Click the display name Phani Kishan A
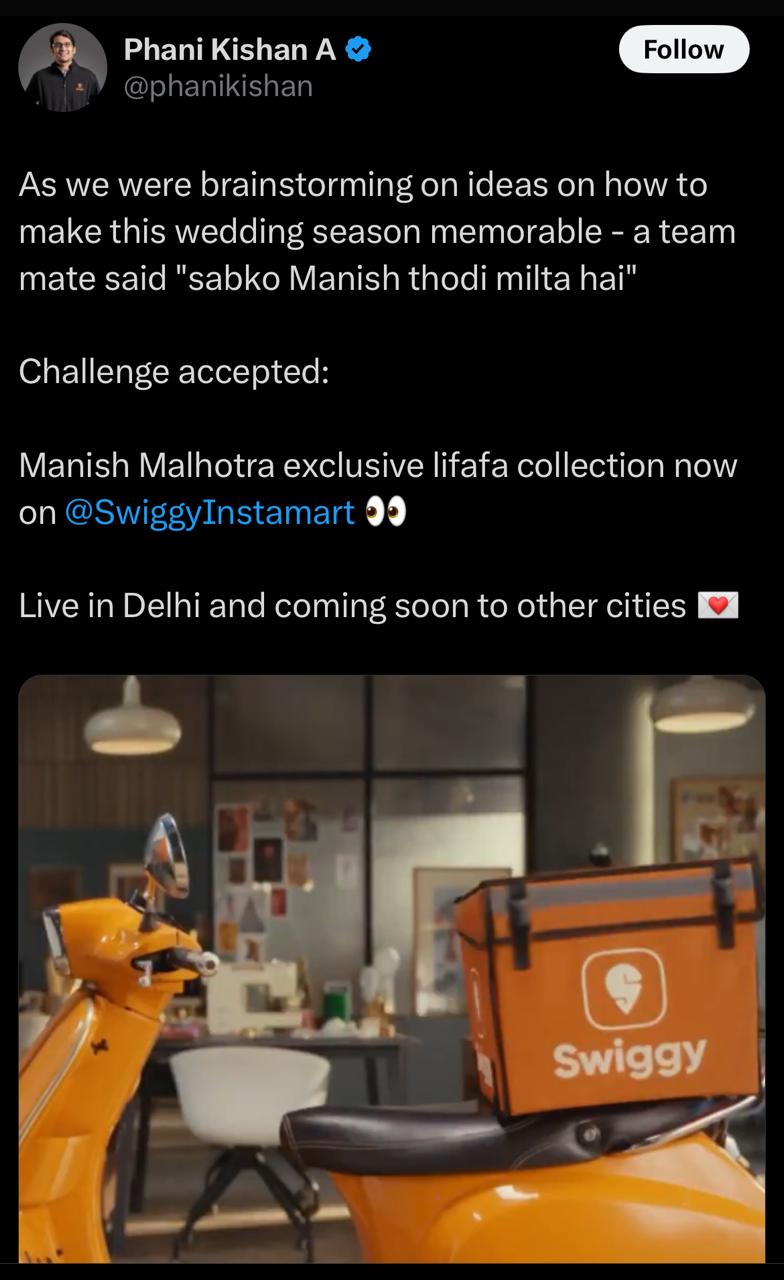The width and height of the screenshot is (784, 1280). coord(230,46)
